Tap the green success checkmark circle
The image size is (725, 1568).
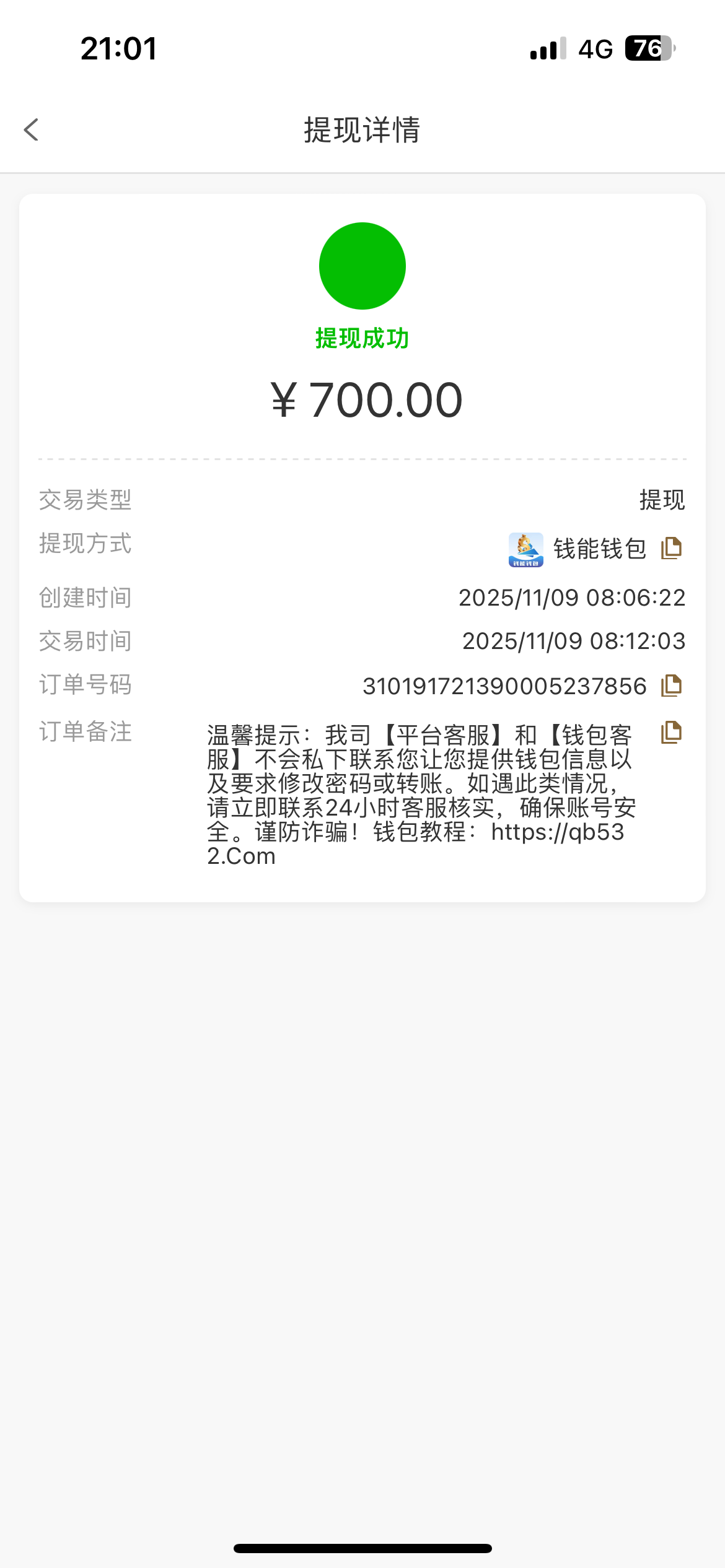[362, 265]
